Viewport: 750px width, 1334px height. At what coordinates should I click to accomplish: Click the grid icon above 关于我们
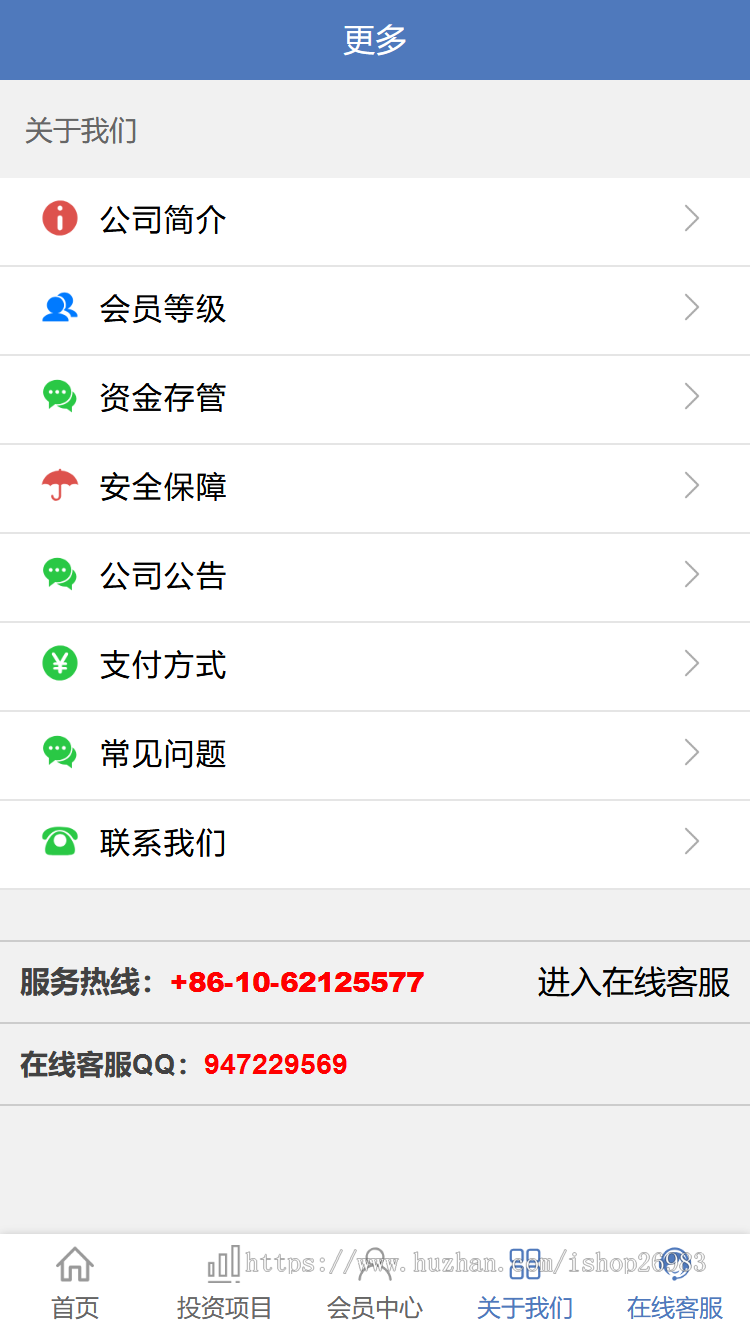(524, 1264)
